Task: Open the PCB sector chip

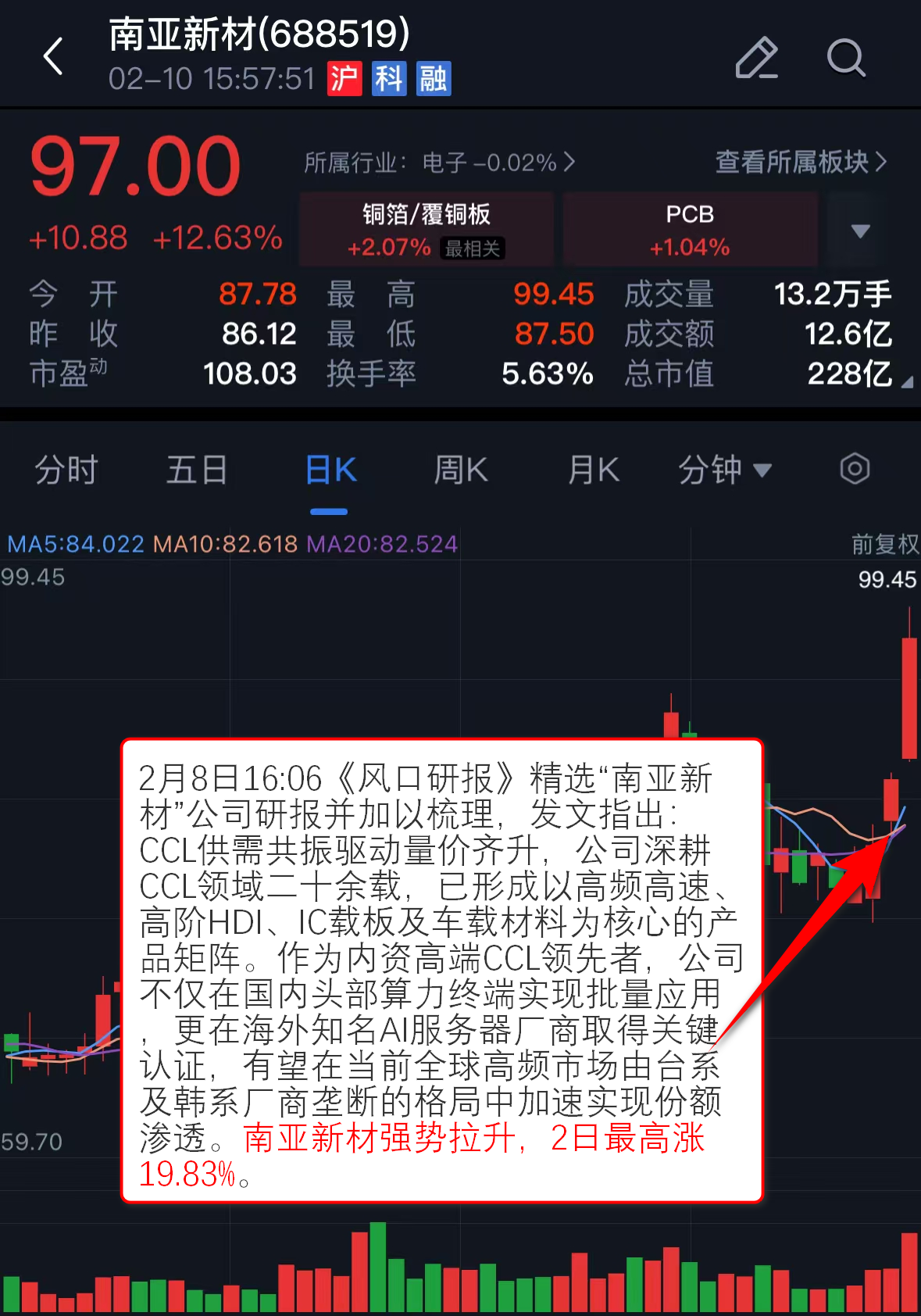Action: [x=690, y=230]
